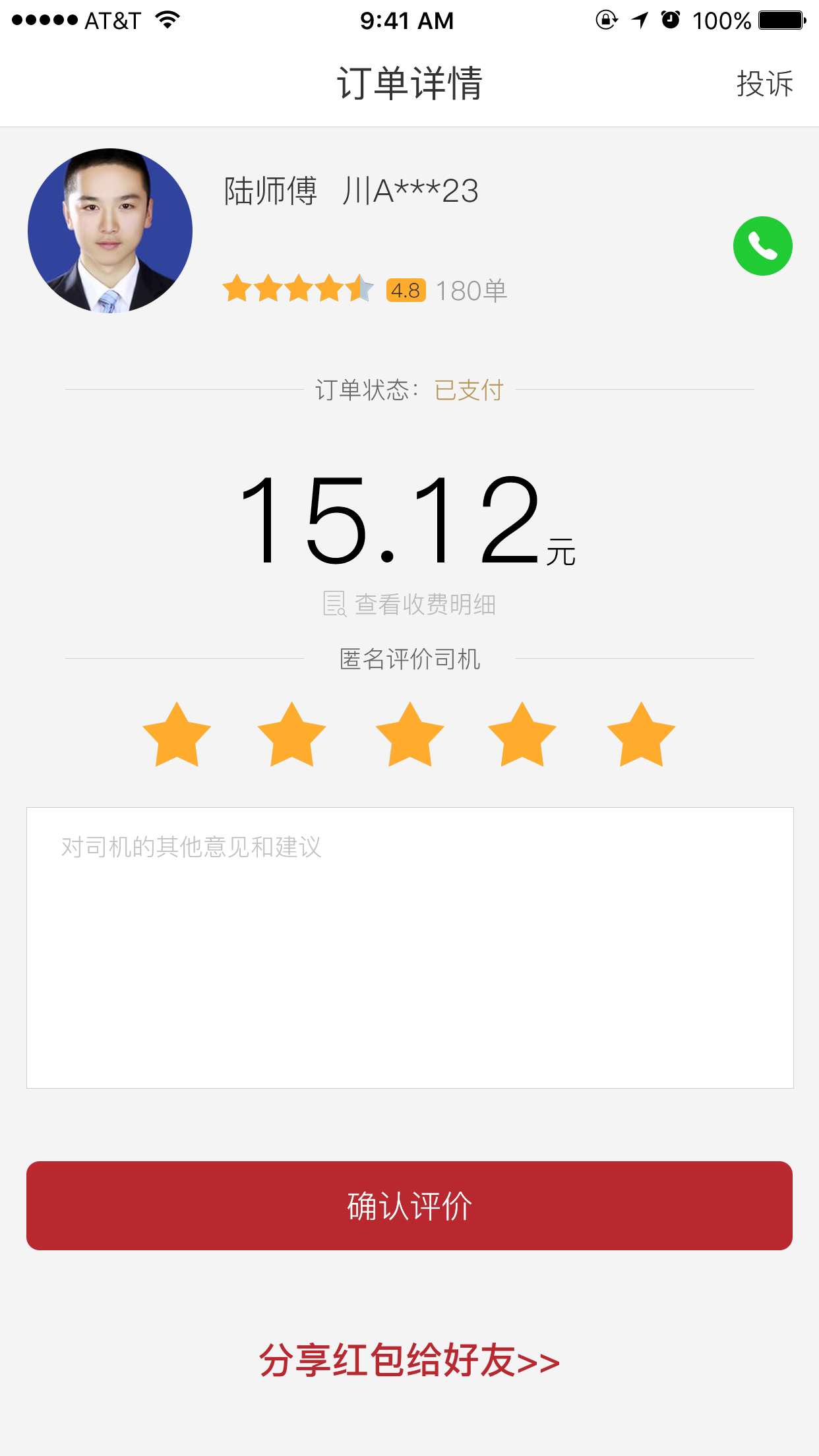
Task: Tap the 订单详情 title
Action: pos(409,82)
